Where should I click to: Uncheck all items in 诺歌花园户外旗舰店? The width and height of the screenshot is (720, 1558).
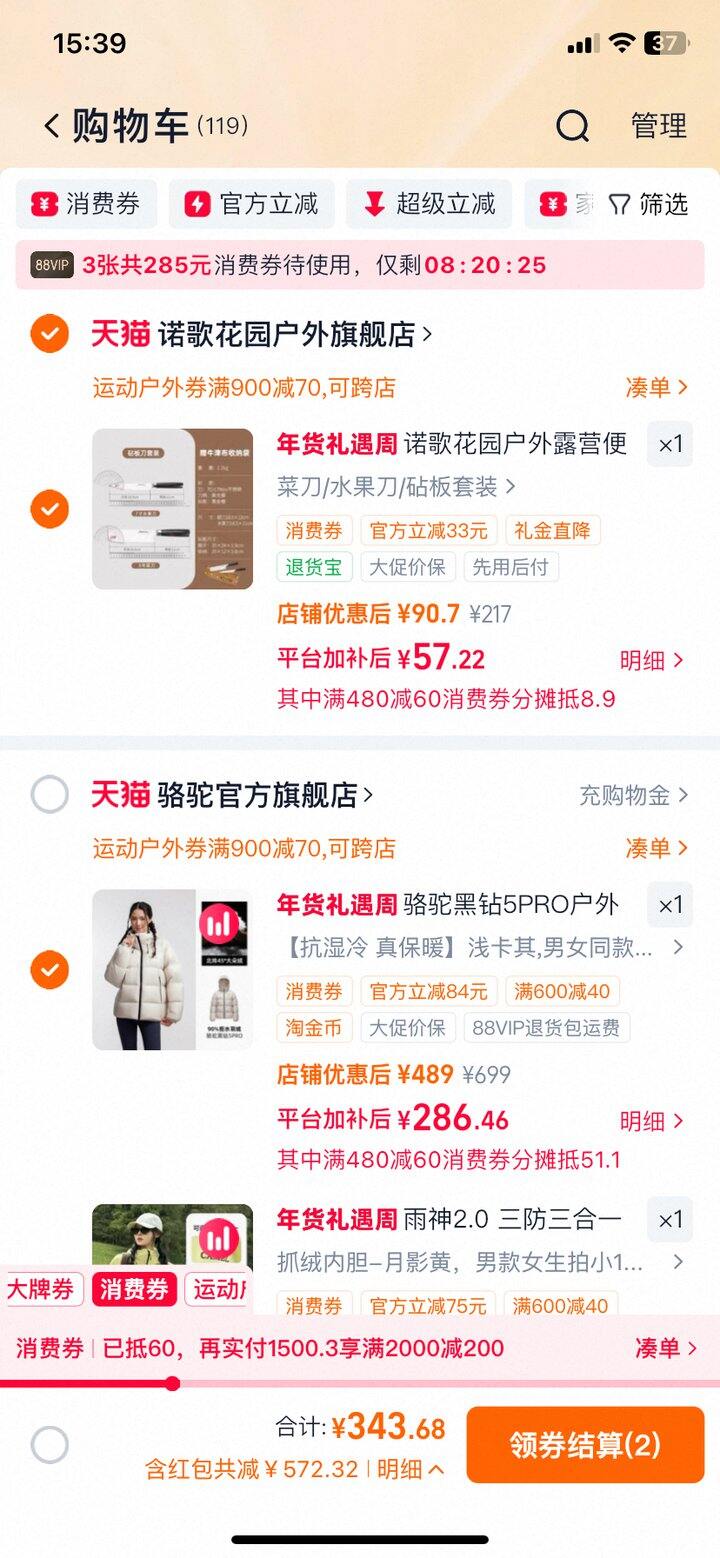pyautogui.click(x=49, y=334)
